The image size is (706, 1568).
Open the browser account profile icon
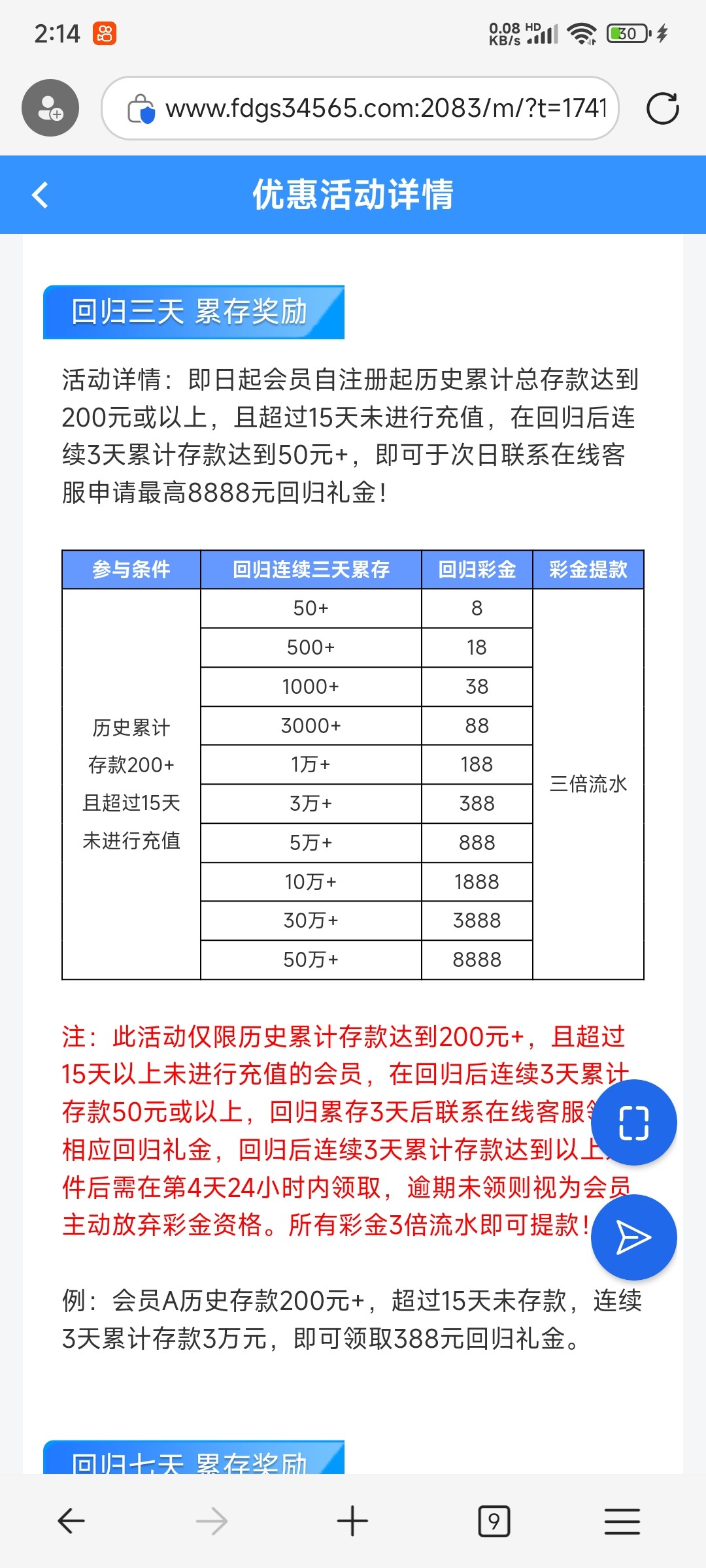[x=50, y=108]
